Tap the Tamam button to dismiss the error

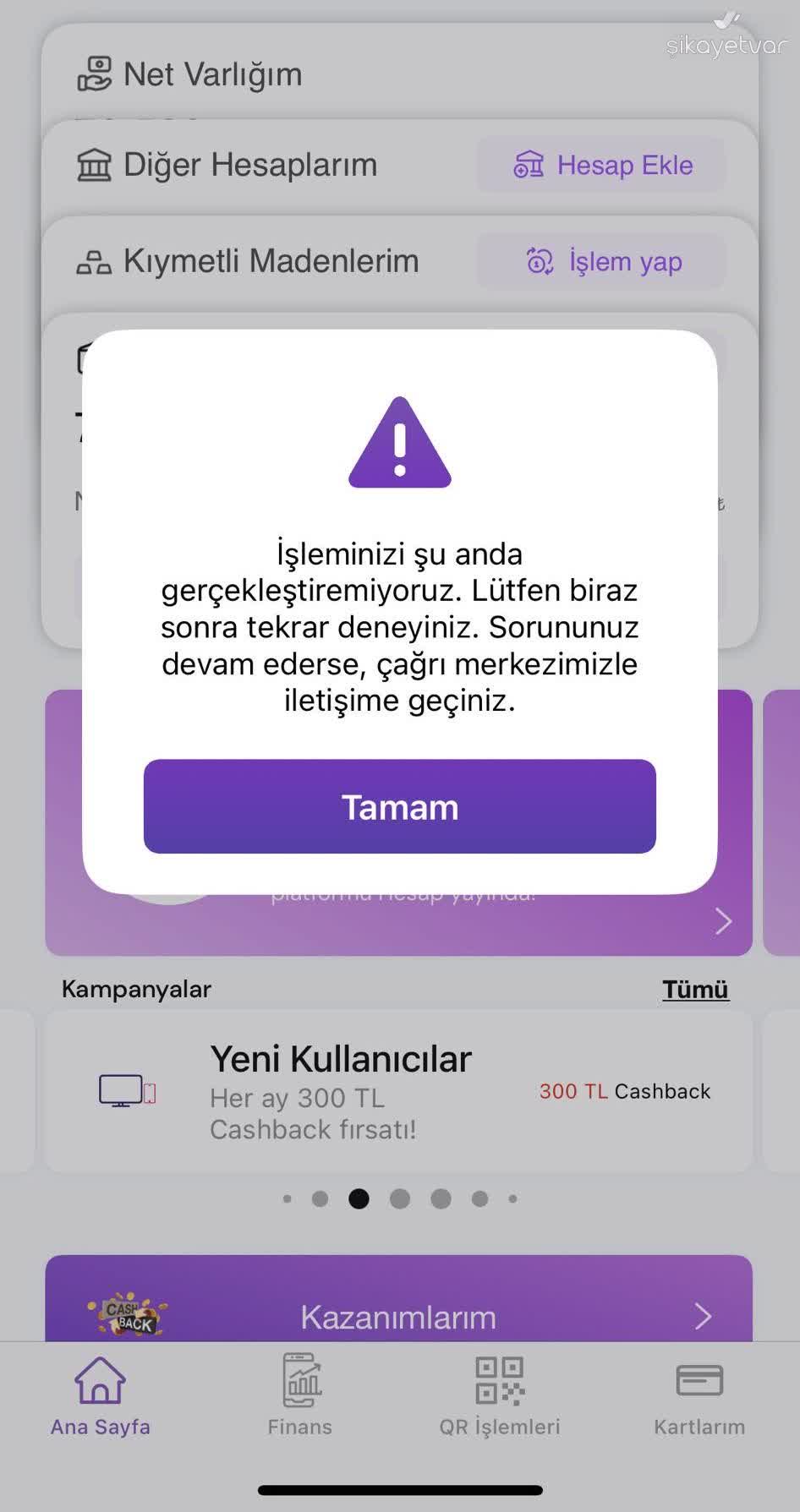click(x=399, y=807)
